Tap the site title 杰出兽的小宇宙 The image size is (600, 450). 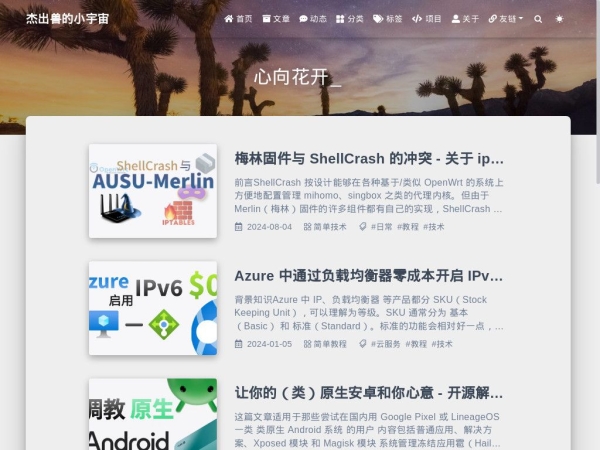point(67,19)
